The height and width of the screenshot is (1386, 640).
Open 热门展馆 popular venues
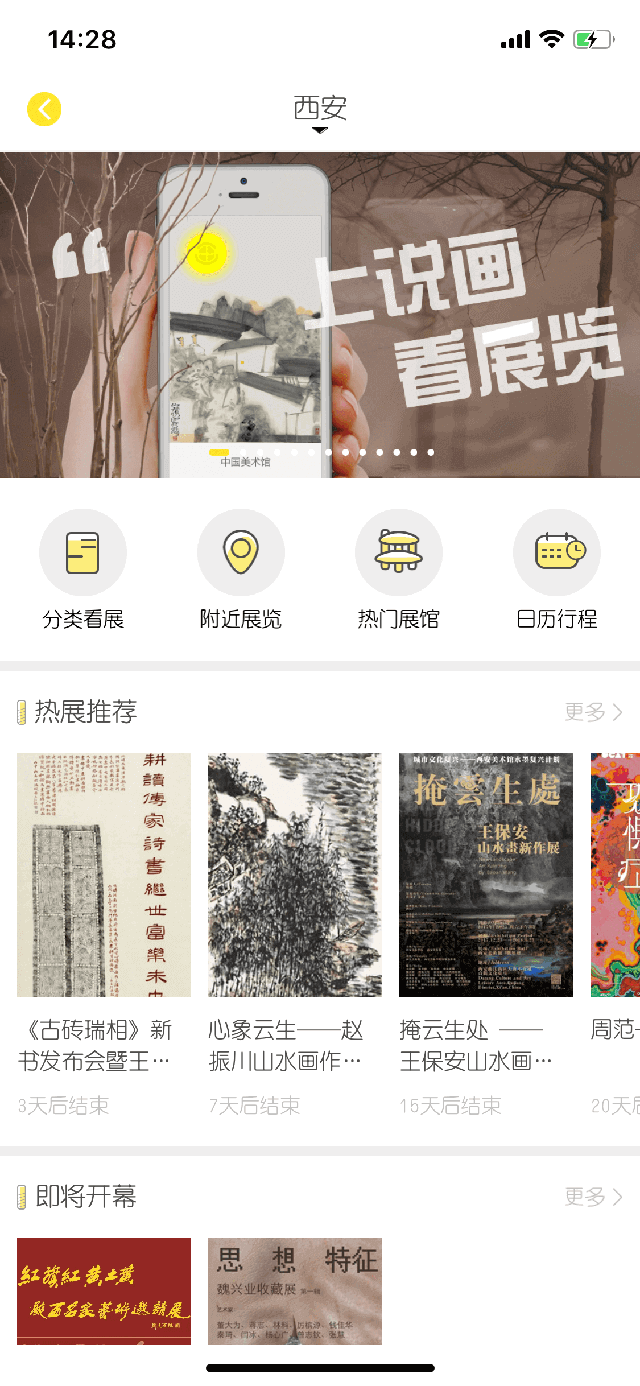(x=398, y=570)
